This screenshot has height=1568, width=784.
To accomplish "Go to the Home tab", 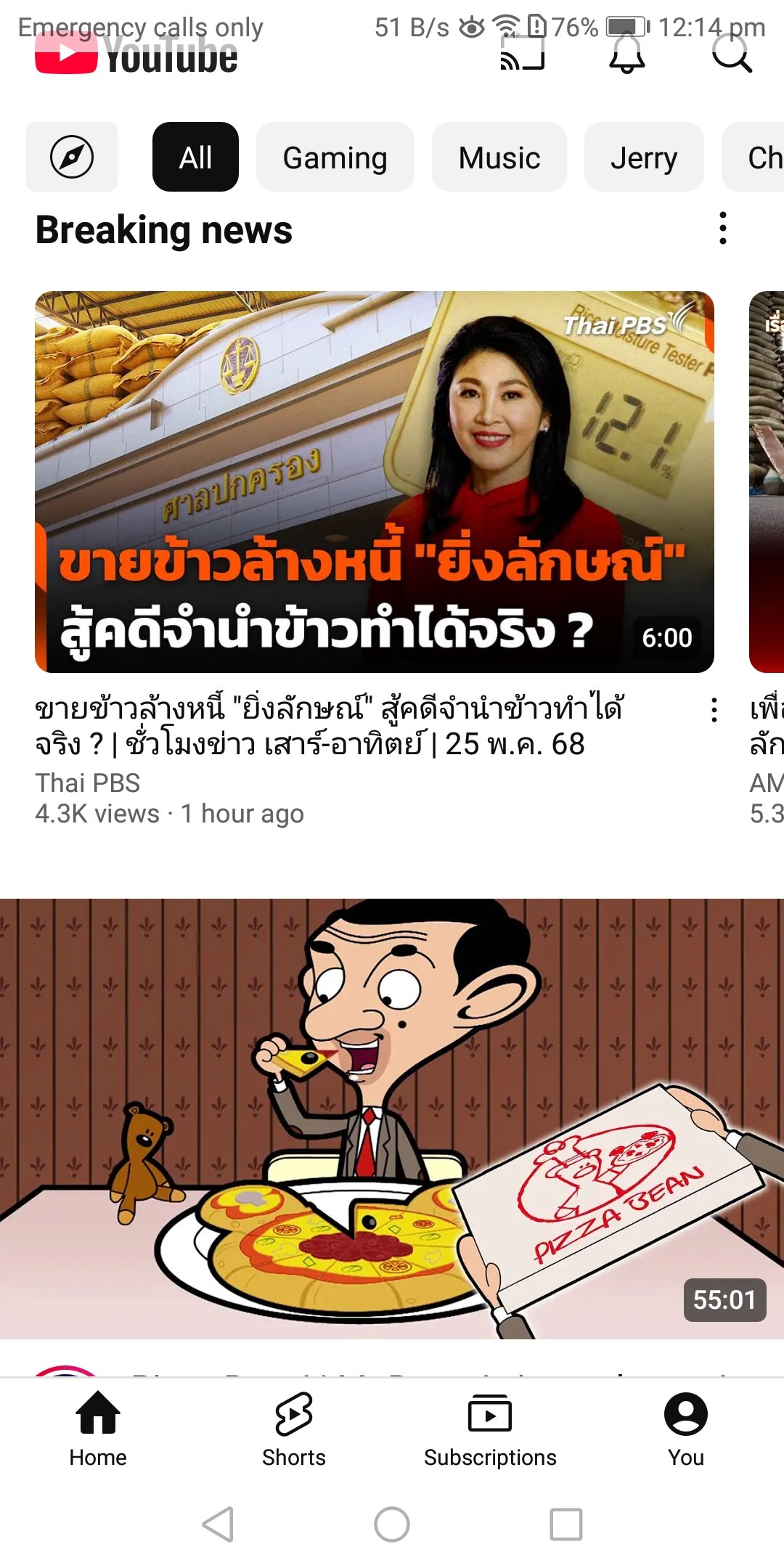I will (x=98, y=1429).
